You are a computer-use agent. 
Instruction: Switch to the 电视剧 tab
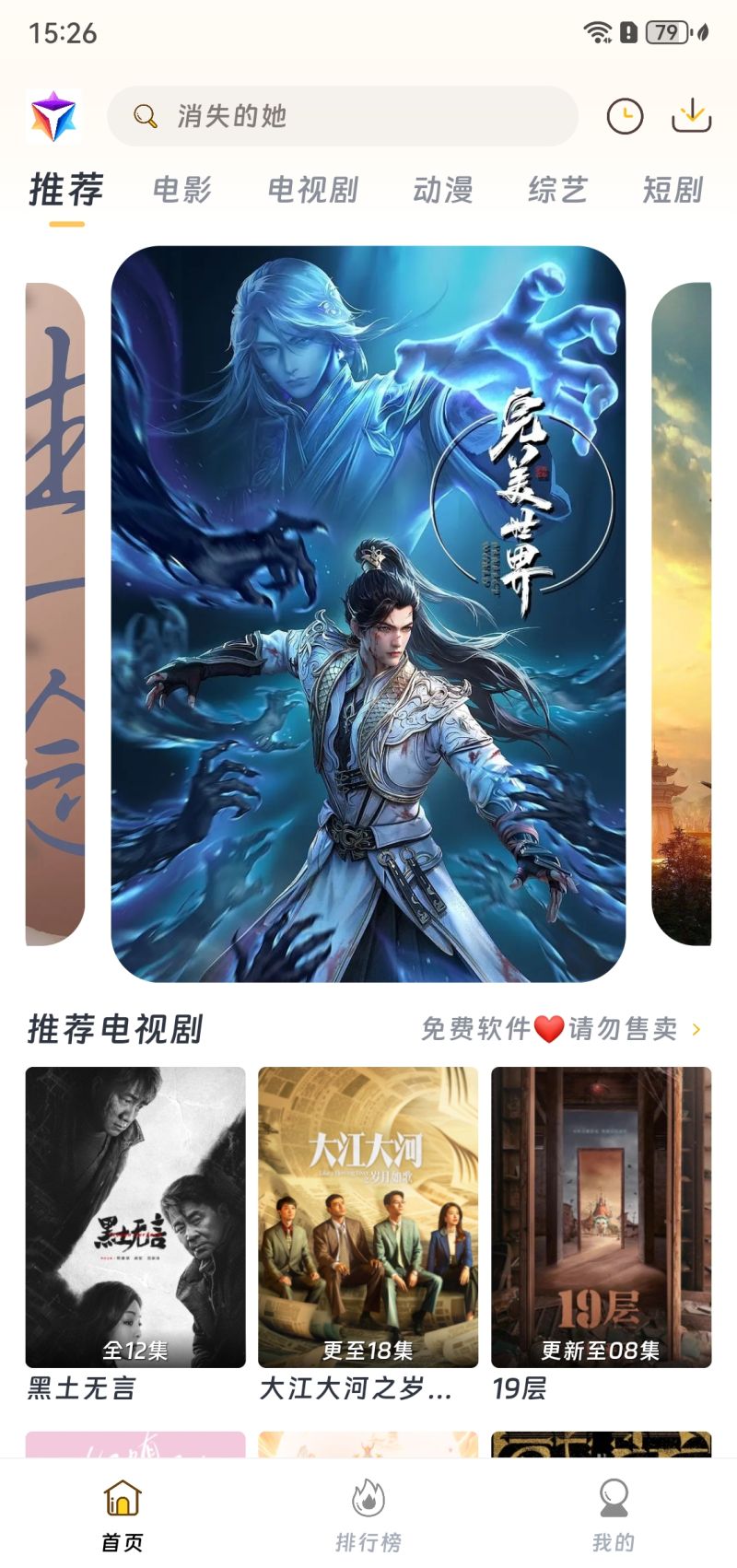coord(312,190)
